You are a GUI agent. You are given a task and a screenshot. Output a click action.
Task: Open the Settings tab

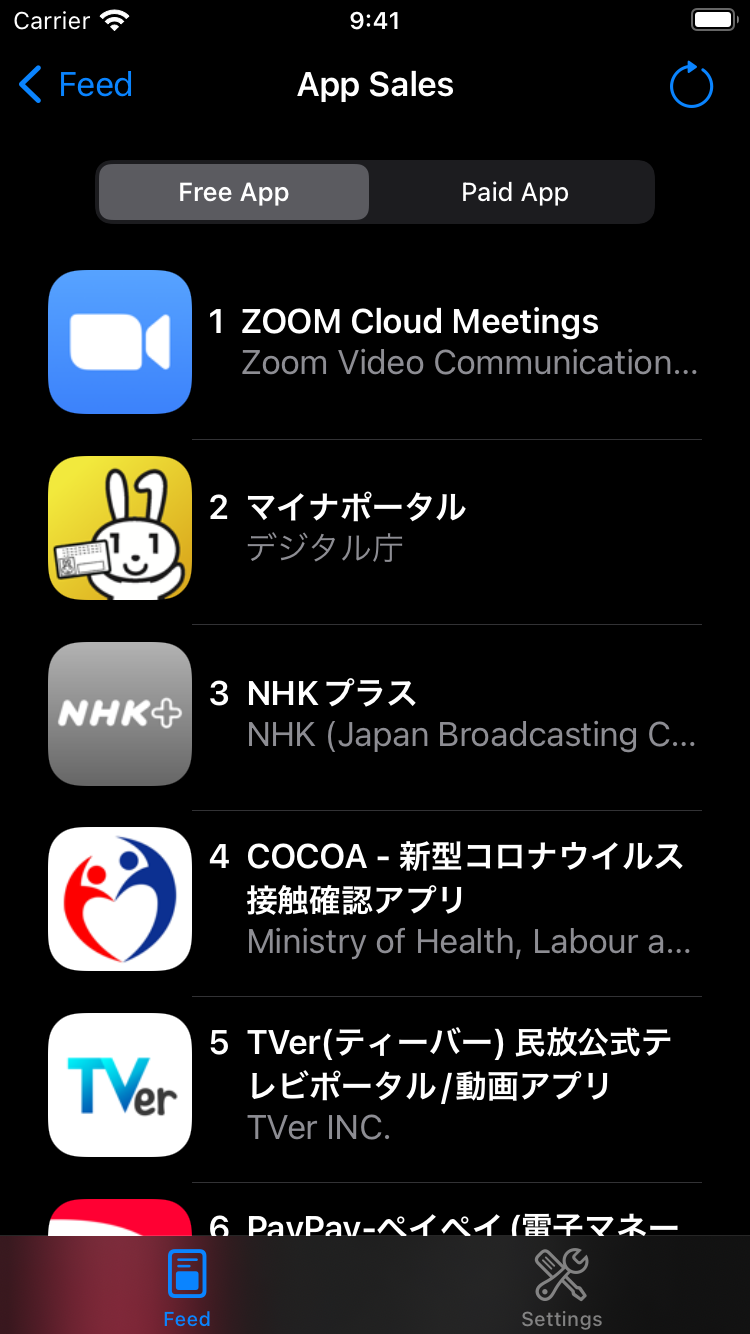[561, 1288]
